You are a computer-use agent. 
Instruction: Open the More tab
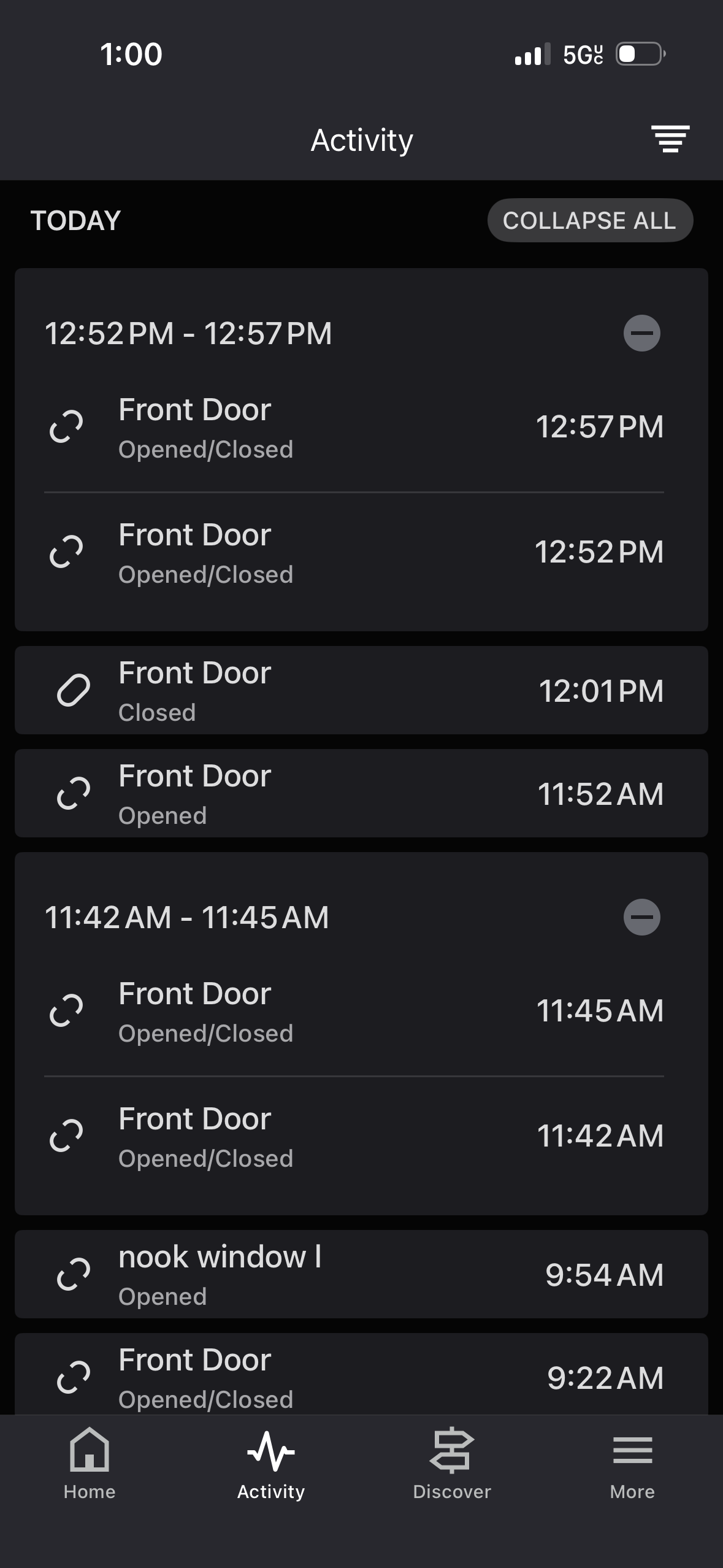point(632,1465)
